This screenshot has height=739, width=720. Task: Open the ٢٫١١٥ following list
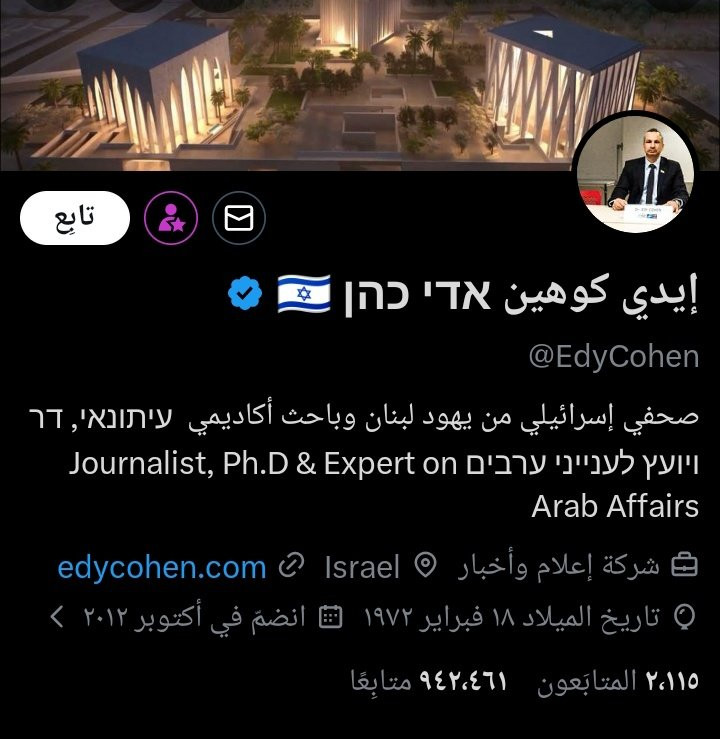[625, 682]
